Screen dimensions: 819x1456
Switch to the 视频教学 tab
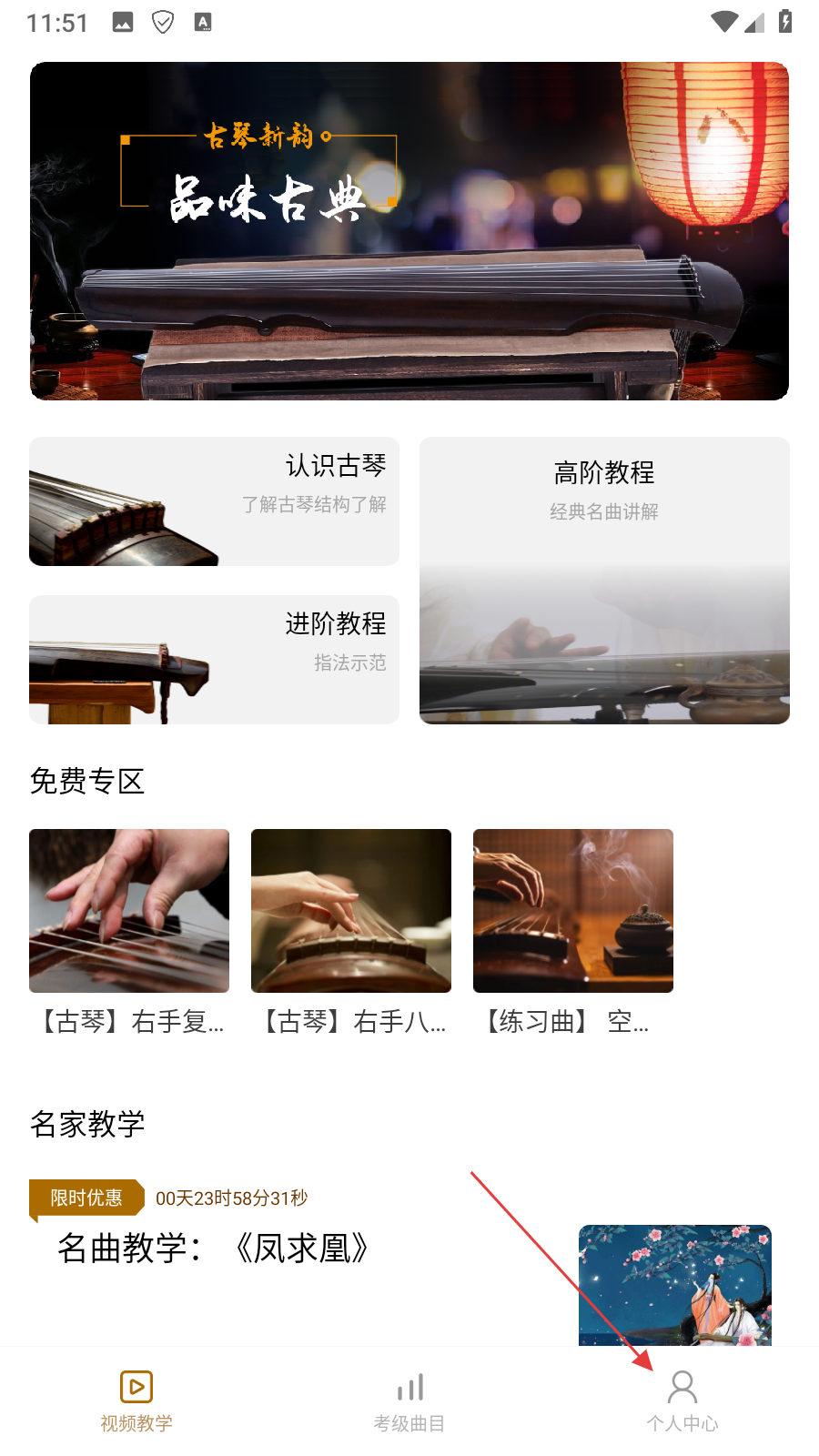(136, 1401)
